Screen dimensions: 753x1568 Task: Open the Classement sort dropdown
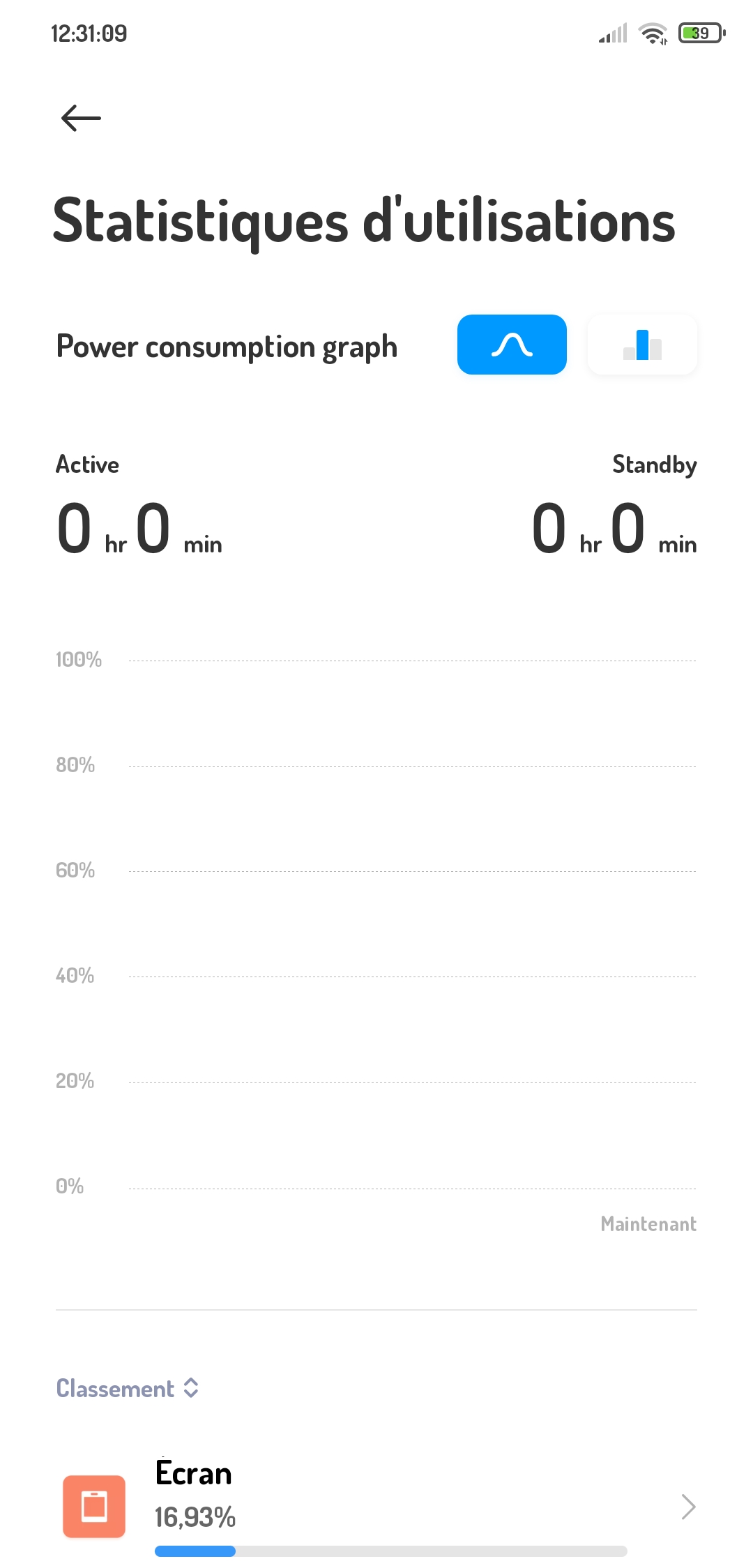pos(128,1388)
